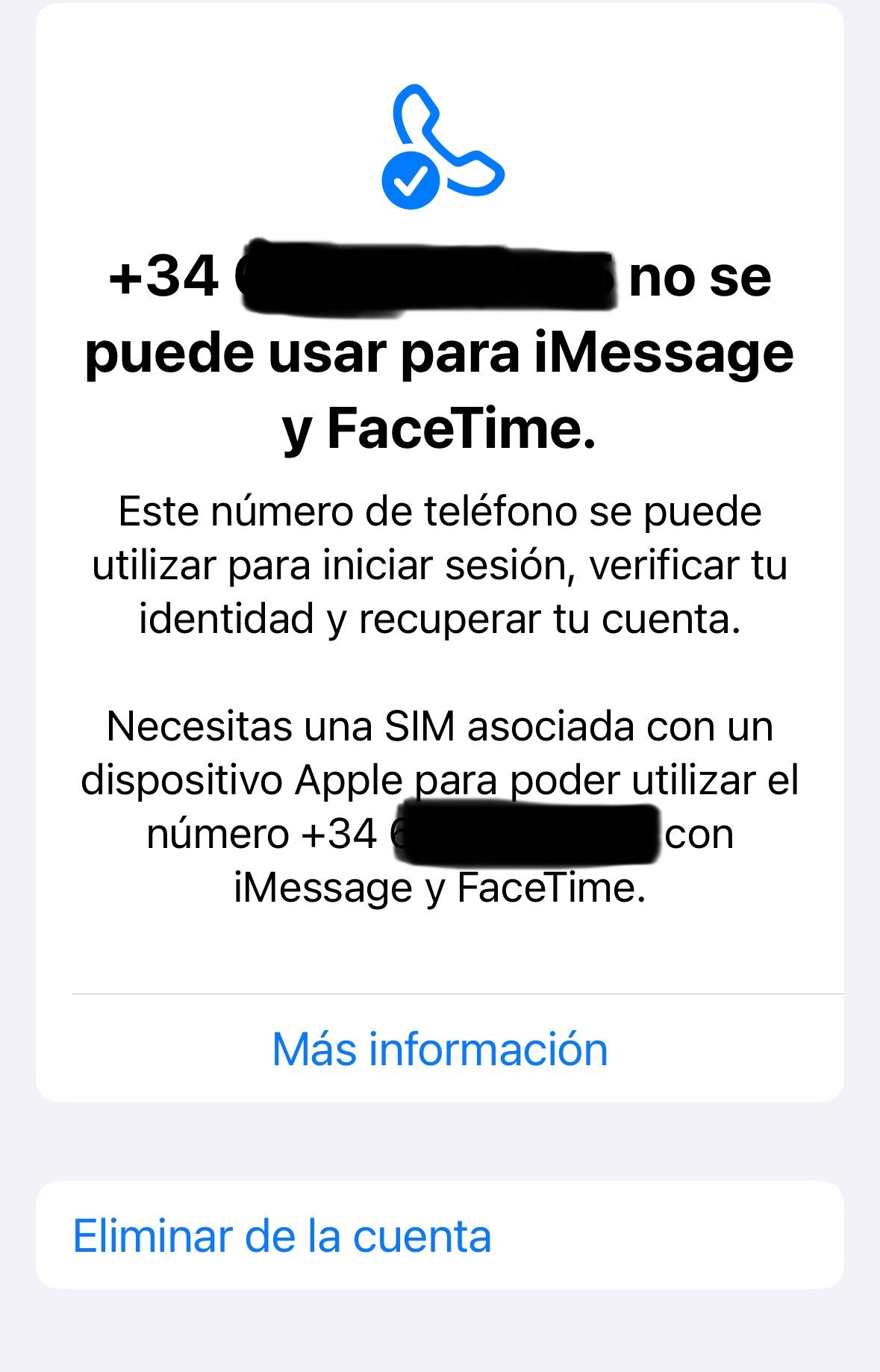The image size is (880, 1372).
Task: Tap the divider above Más información
Action: (x=440, y=995)
